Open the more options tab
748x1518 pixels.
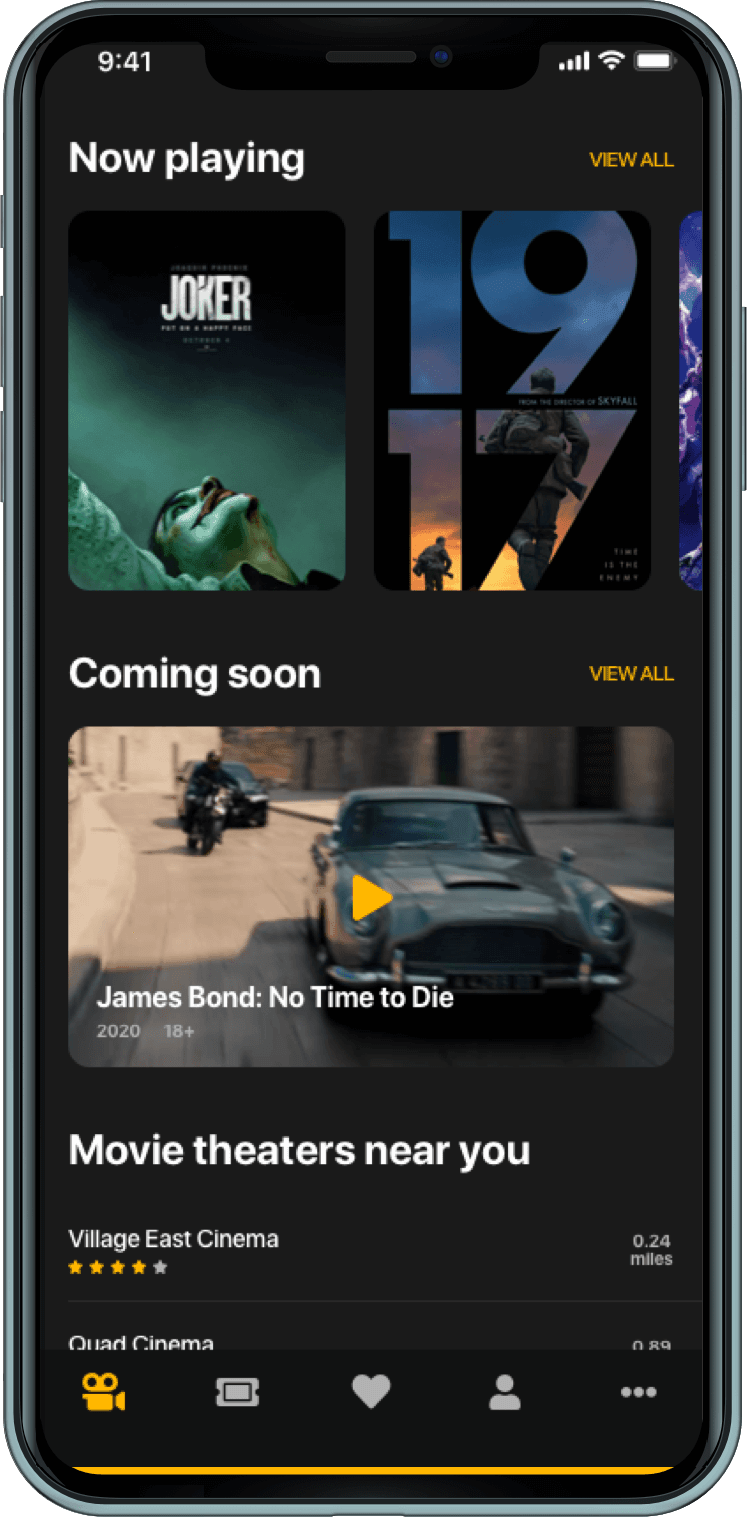tap(638, 1392)
